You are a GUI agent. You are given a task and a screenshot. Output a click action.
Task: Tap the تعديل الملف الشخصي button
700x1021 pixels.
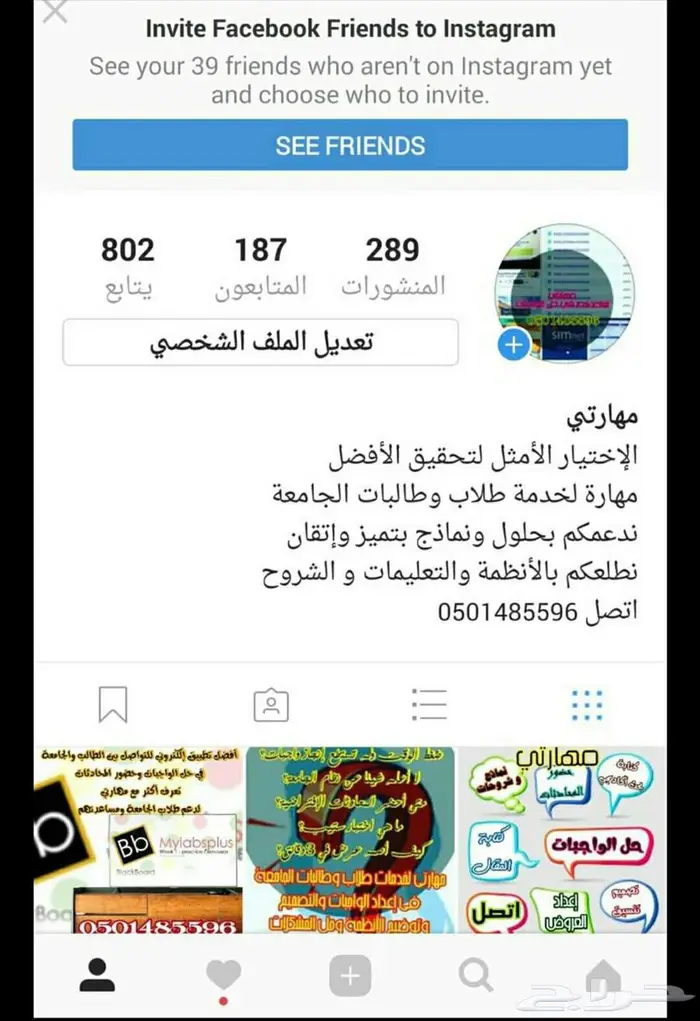(260, 343)
